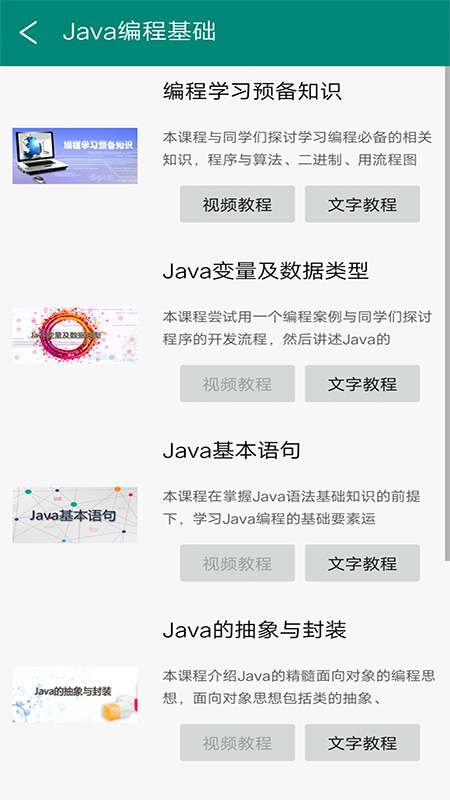Open 文字教程 for Java基本语句
Screen dimensions: 450x800
(362, 563)
